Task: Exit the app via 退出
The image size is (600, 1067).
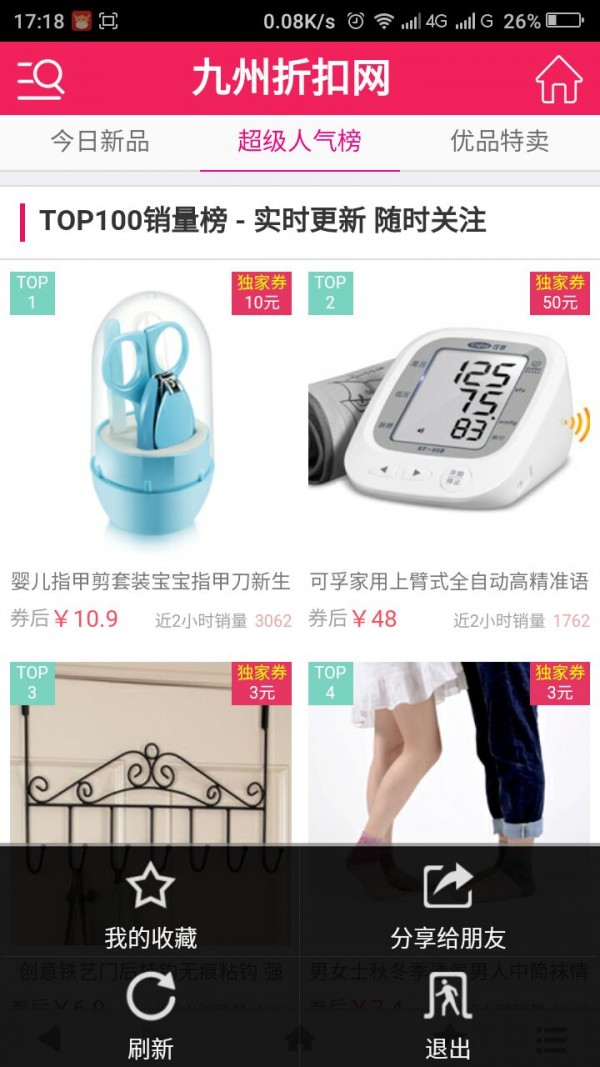Action: point(448,1017)
